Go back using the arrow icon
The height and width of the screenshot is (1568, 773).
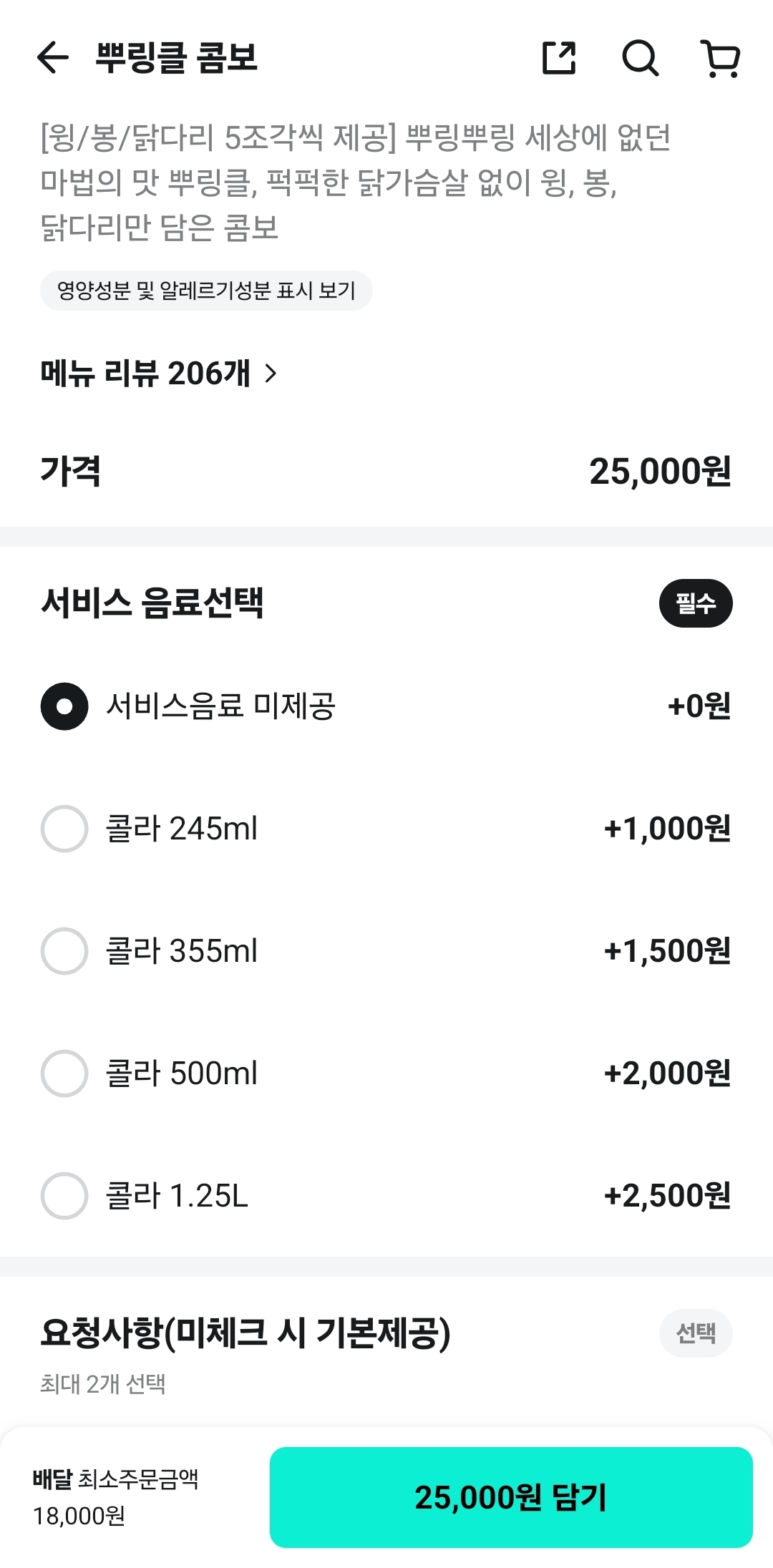(53, 57)
